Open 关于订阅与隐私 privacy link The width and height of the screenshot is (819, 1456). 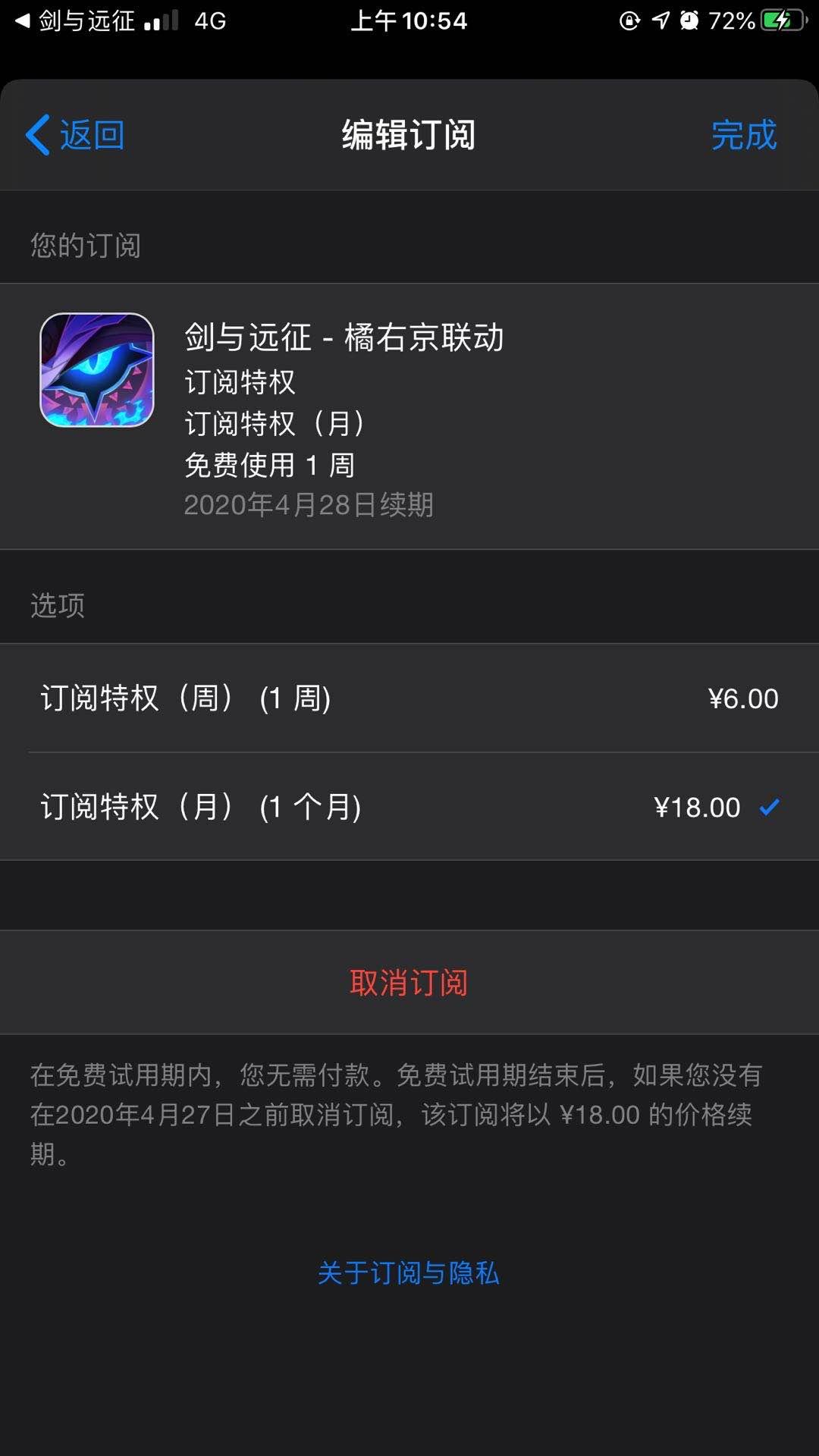409,1274
